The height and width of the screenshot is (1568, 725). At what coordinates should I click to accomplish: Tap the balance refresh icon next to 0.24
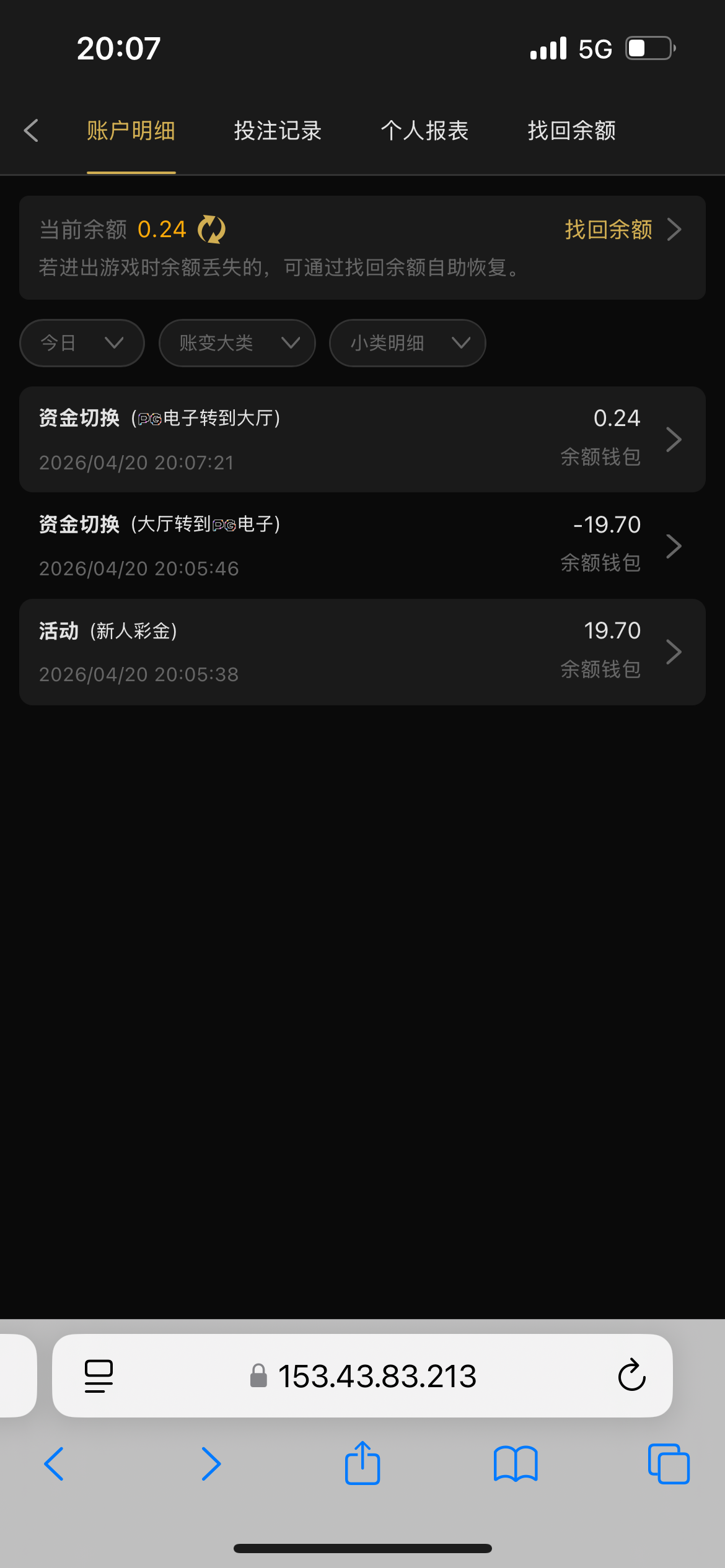click(211, 229)
